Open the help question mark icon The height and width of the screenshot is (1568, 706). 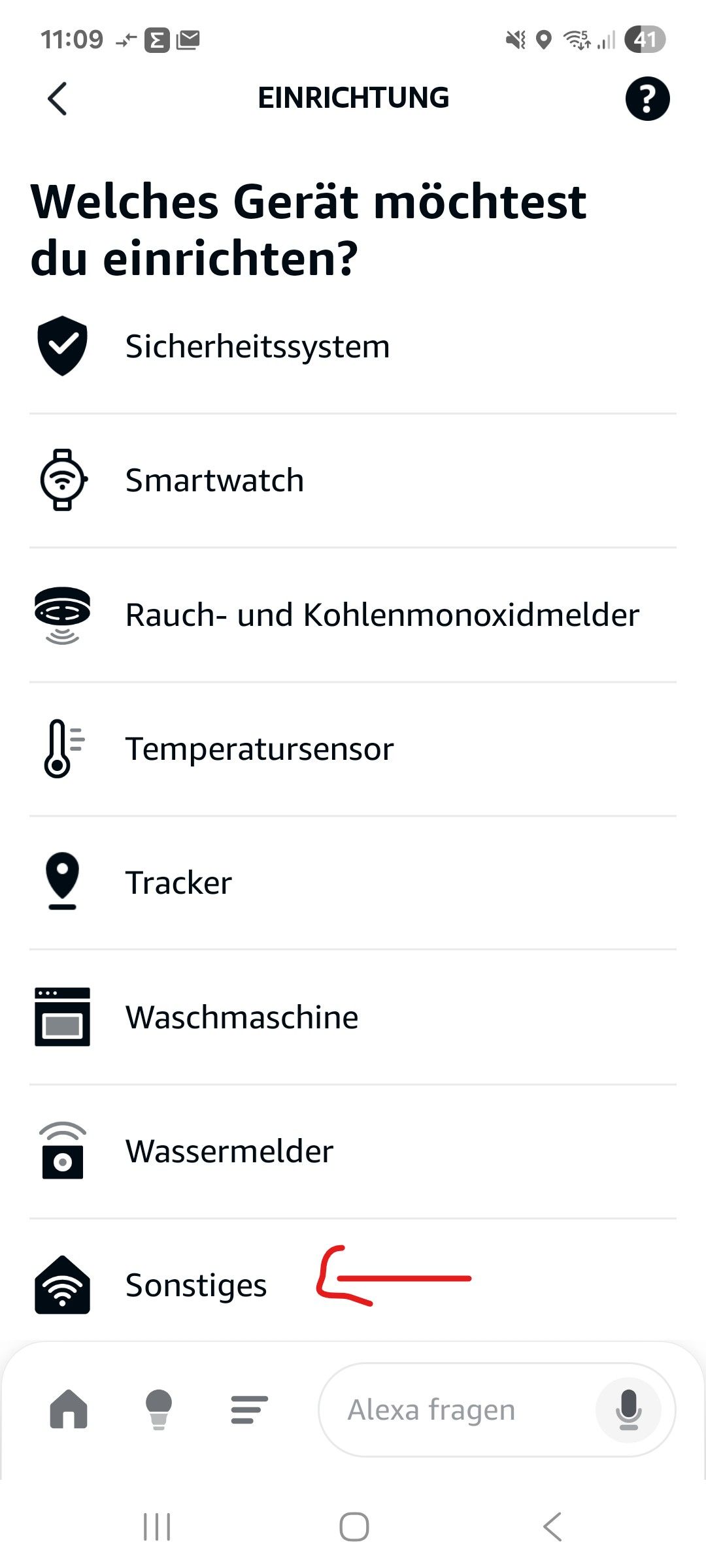(x=647, y=99)
